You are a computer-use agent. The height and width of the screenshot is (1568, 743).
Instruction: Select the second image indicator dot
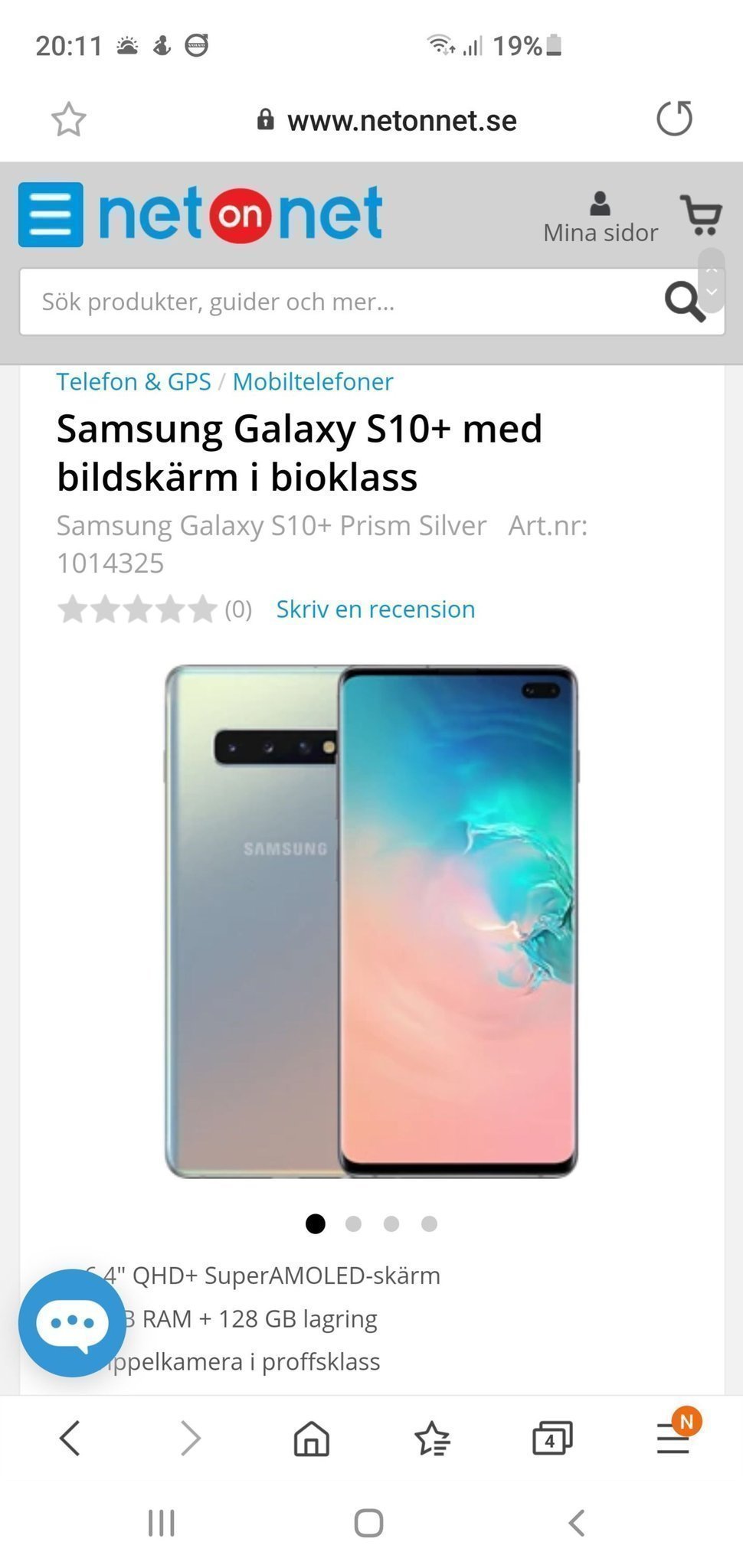tap(353, 1223)
